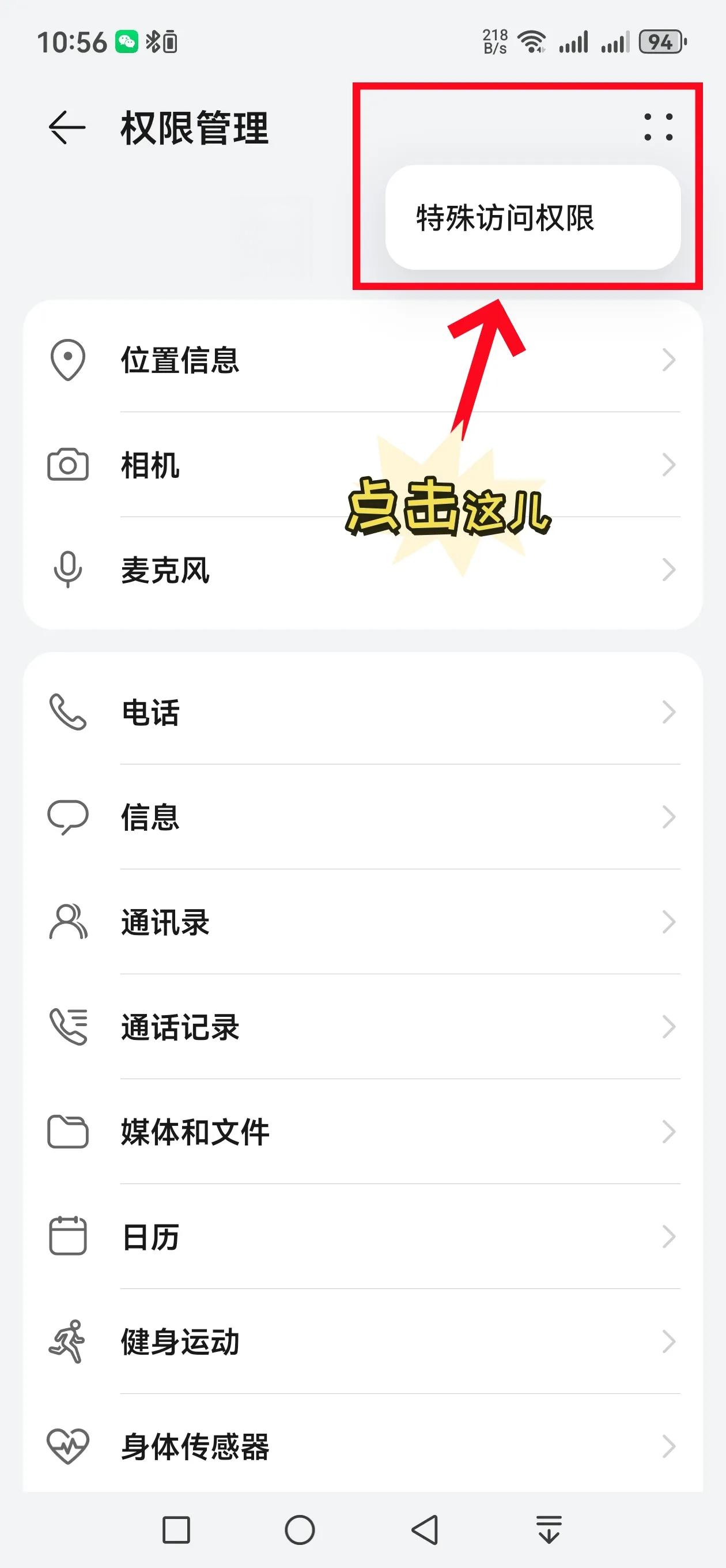Expand 日历 permissions with the chevron arrow

(x=670, y=1237)
